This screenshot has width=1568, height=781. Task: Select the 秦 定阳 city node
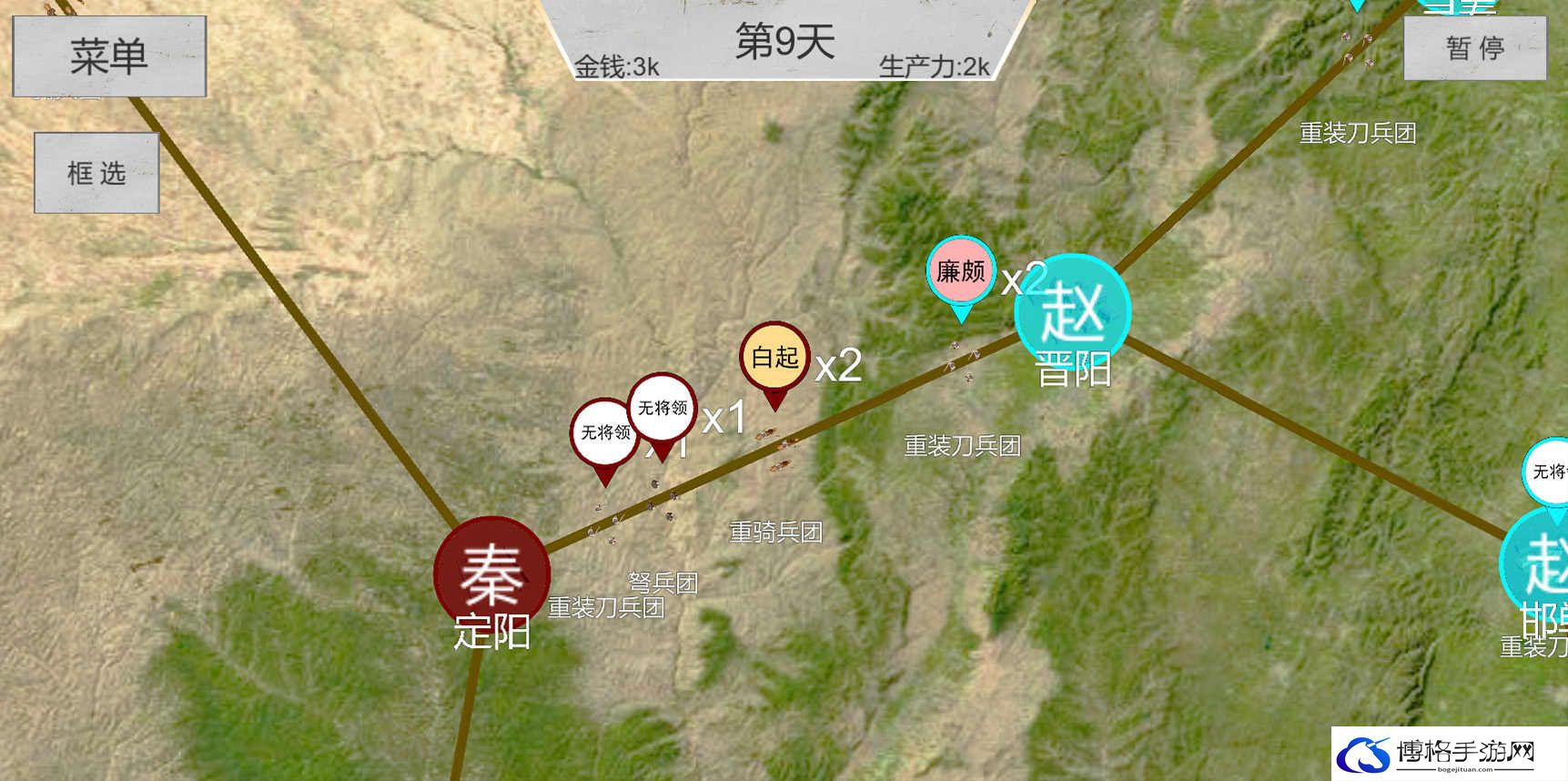(x=491, y=575)
